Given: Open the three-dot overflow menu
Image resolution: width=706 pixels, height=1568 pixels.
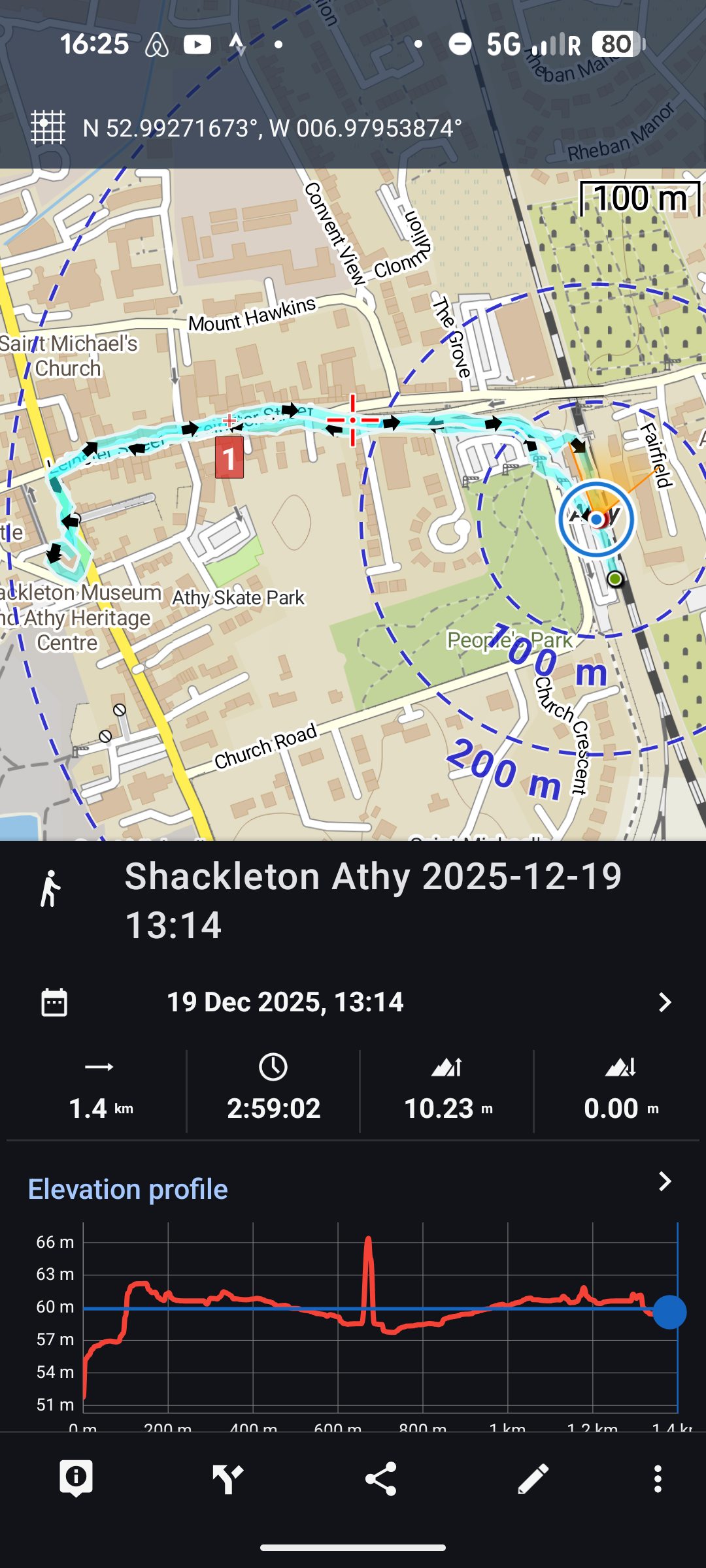Looking at the screenshot, I should tap(658, 1478).
